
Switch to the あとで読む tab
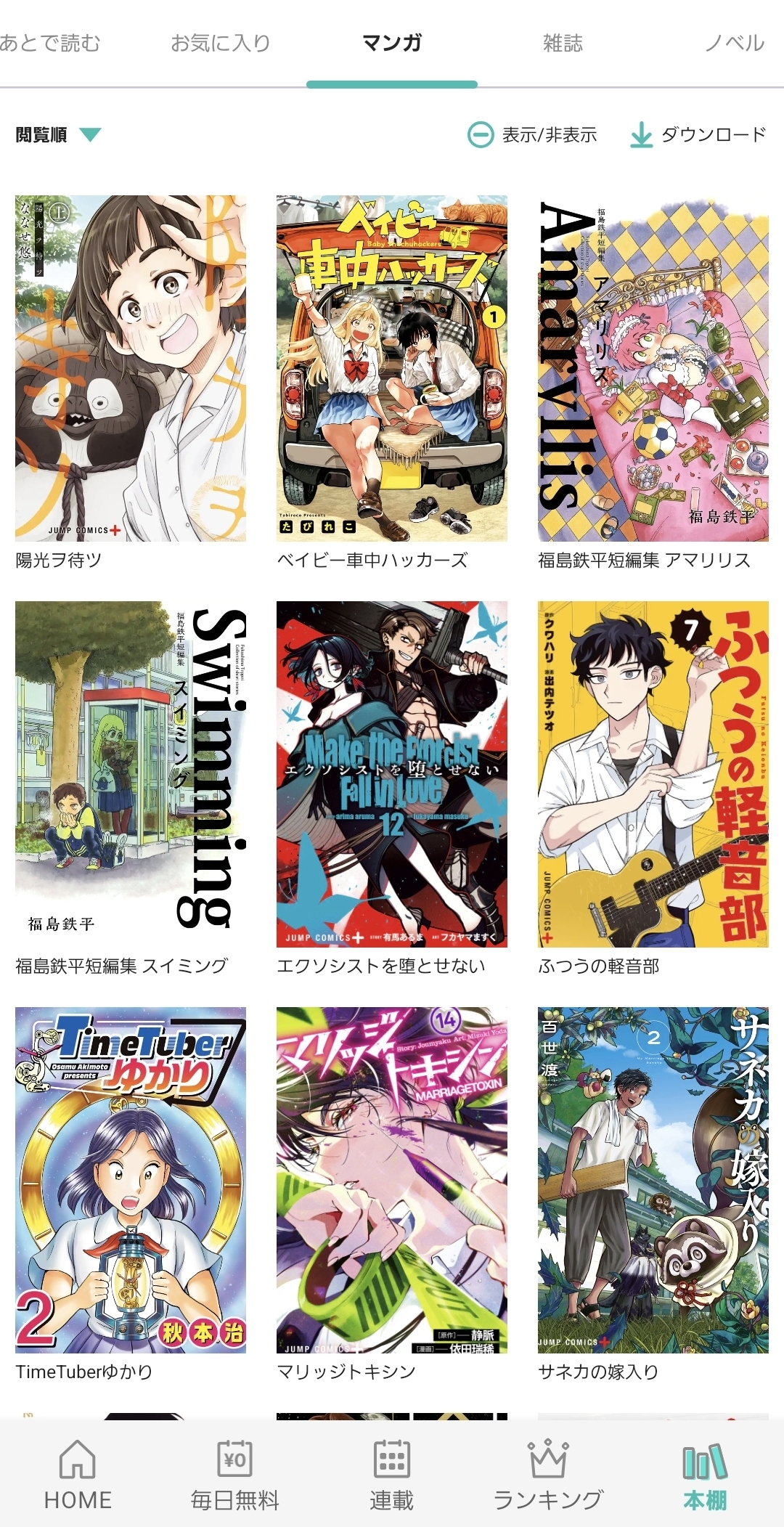[x=49, y=44]
